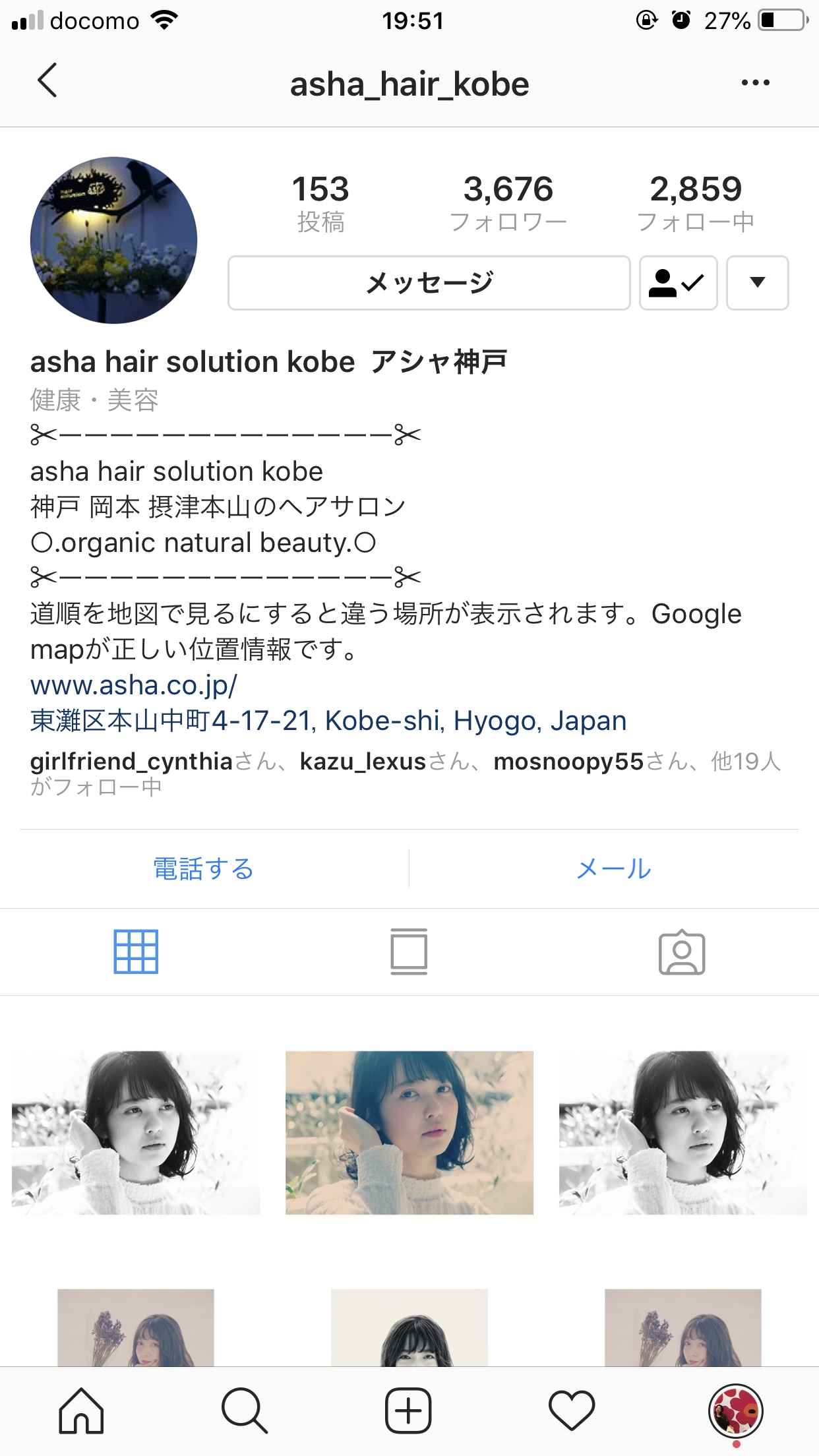The width and height of the screenshot is (819, 1456).
Task: Expand suggested accounts dropdown arrow
Action: 758,283
